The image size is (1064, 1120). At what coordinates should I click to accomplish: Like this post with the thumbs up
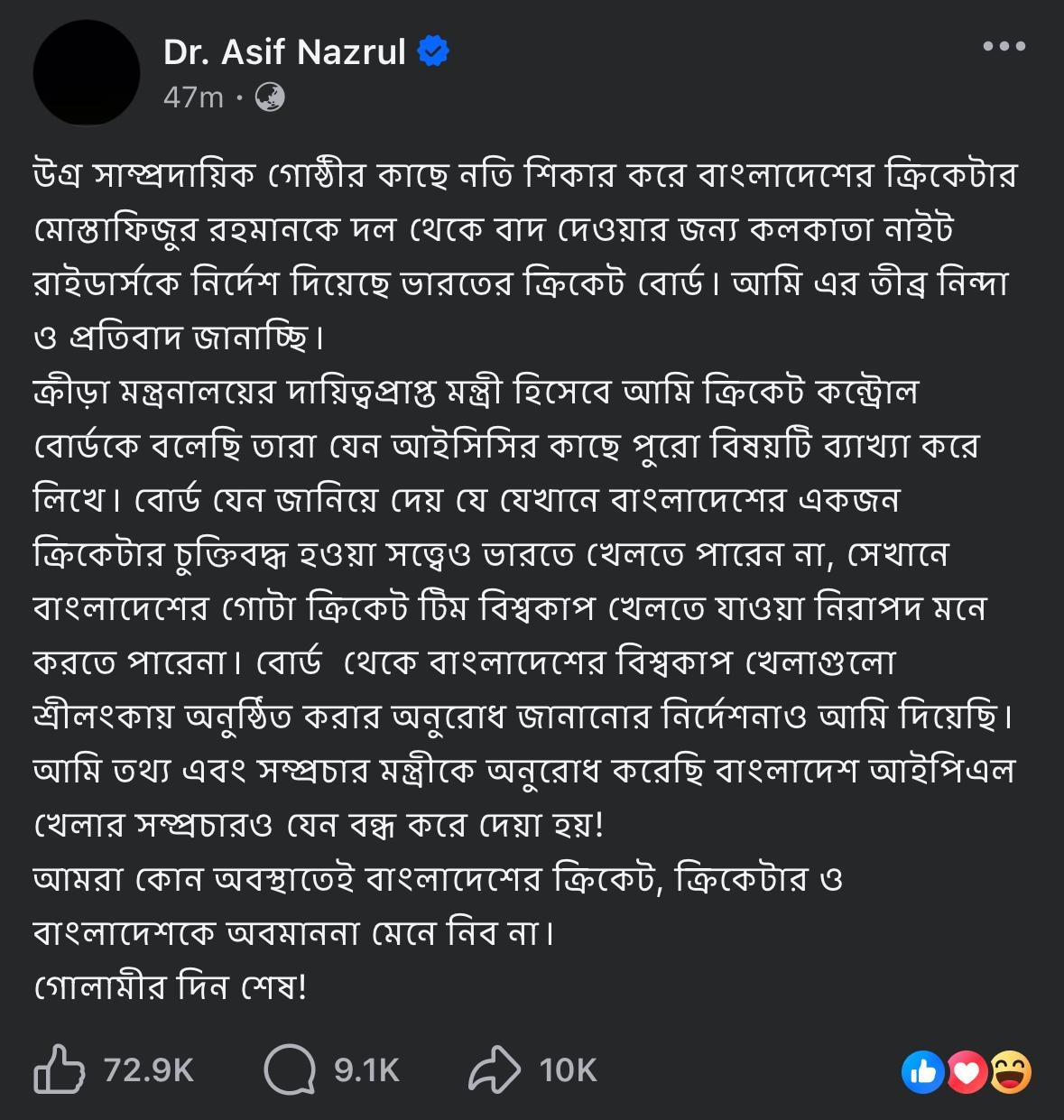[x=60, y=1069]
